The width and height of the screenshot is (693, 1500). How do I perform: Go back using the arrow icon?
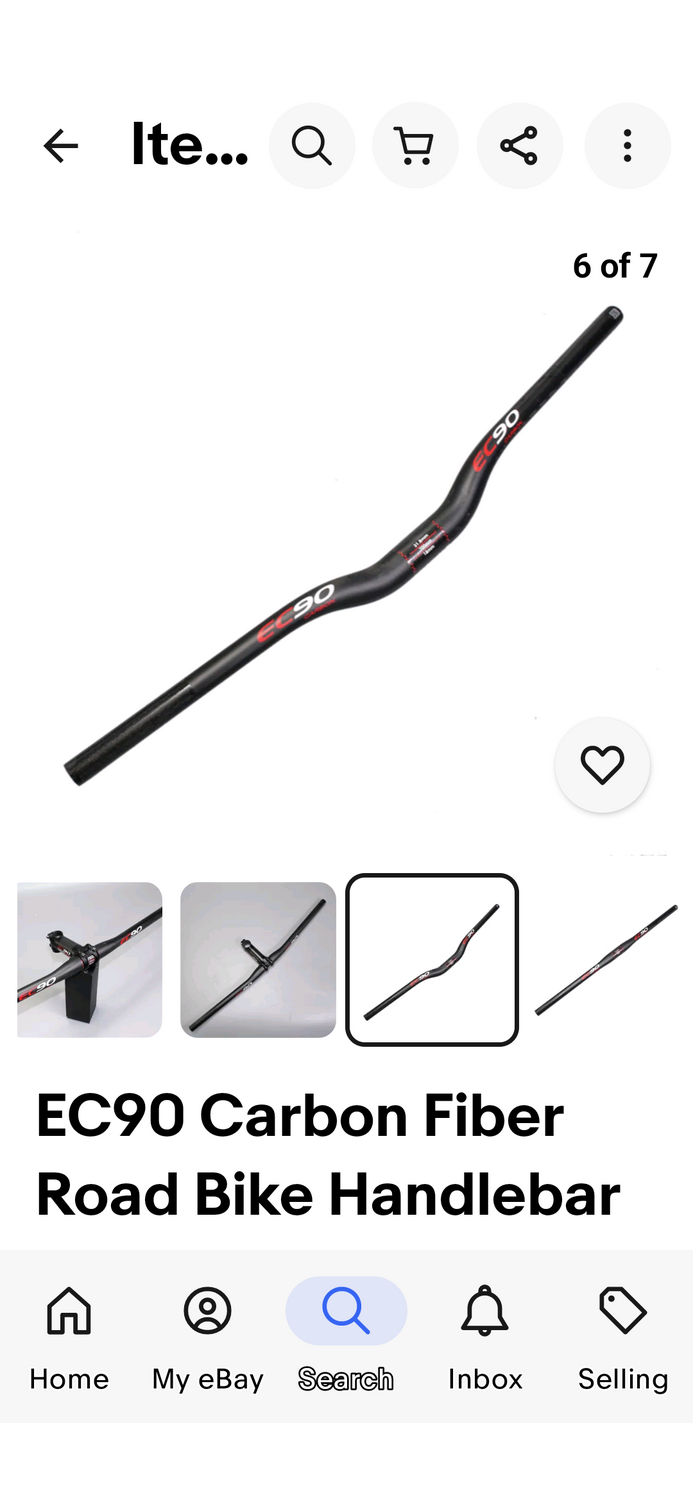click(x=61, y=146)
